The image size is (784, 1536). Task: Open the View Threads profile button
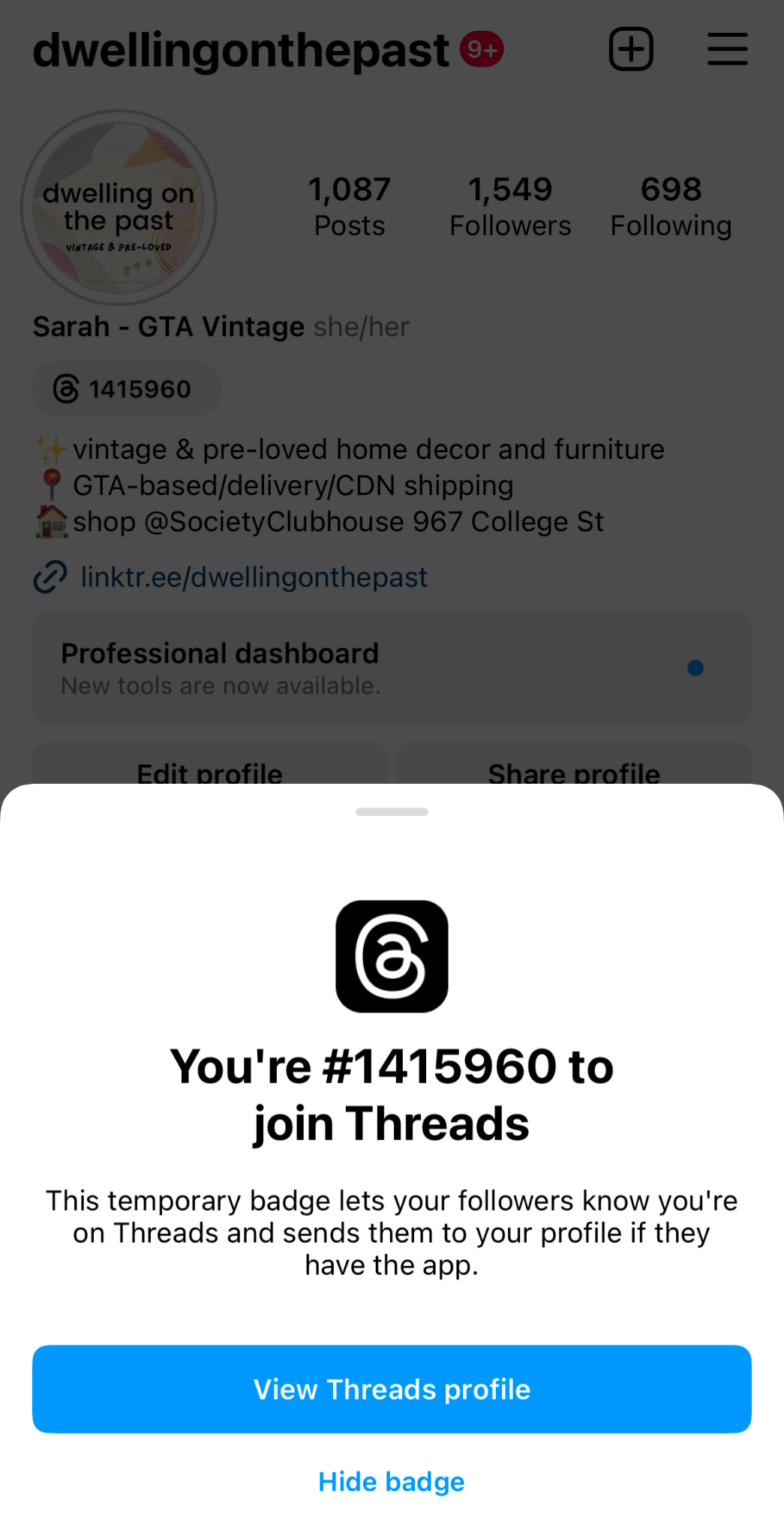tap(392, 1389)
